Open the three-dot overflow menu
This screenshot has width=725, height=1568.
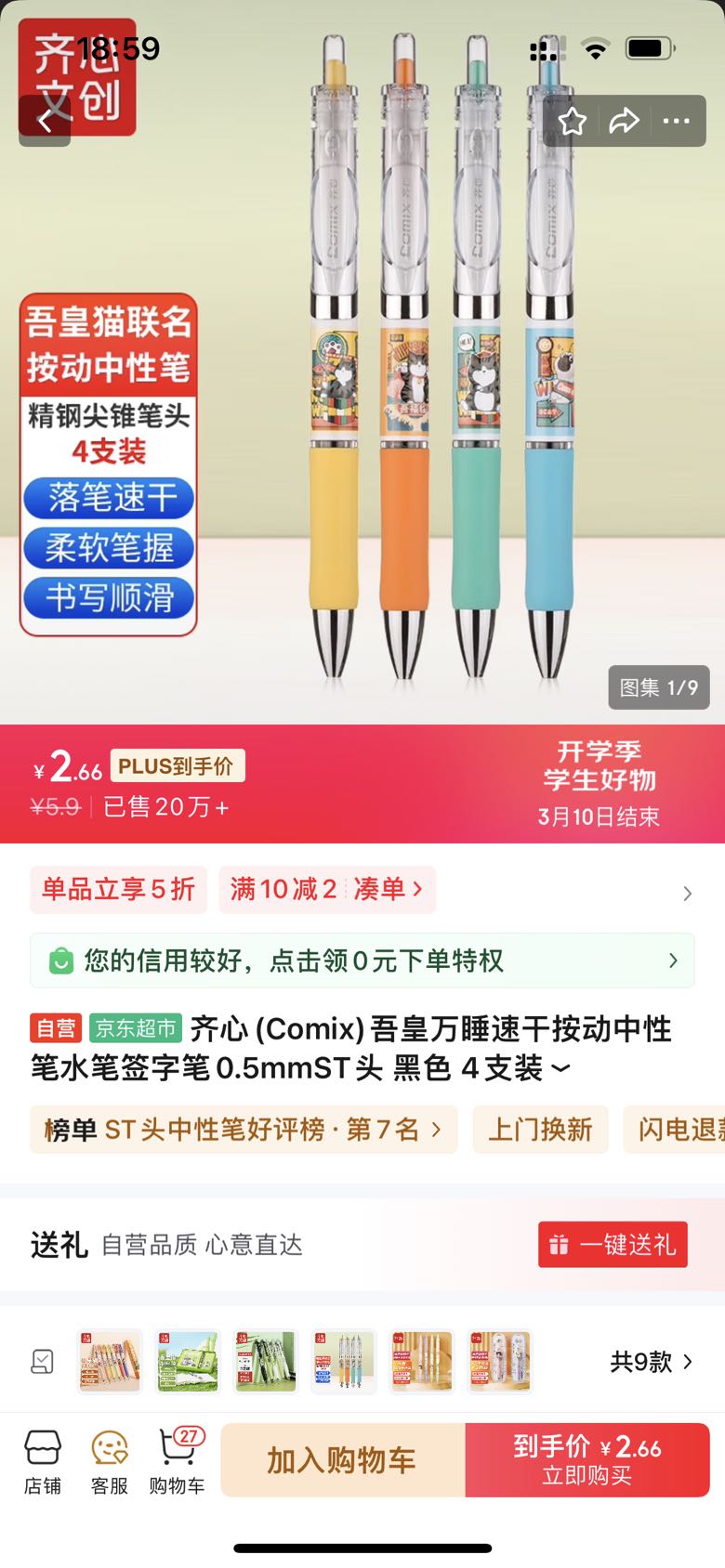pyautogui.click(x=676, y=121)
